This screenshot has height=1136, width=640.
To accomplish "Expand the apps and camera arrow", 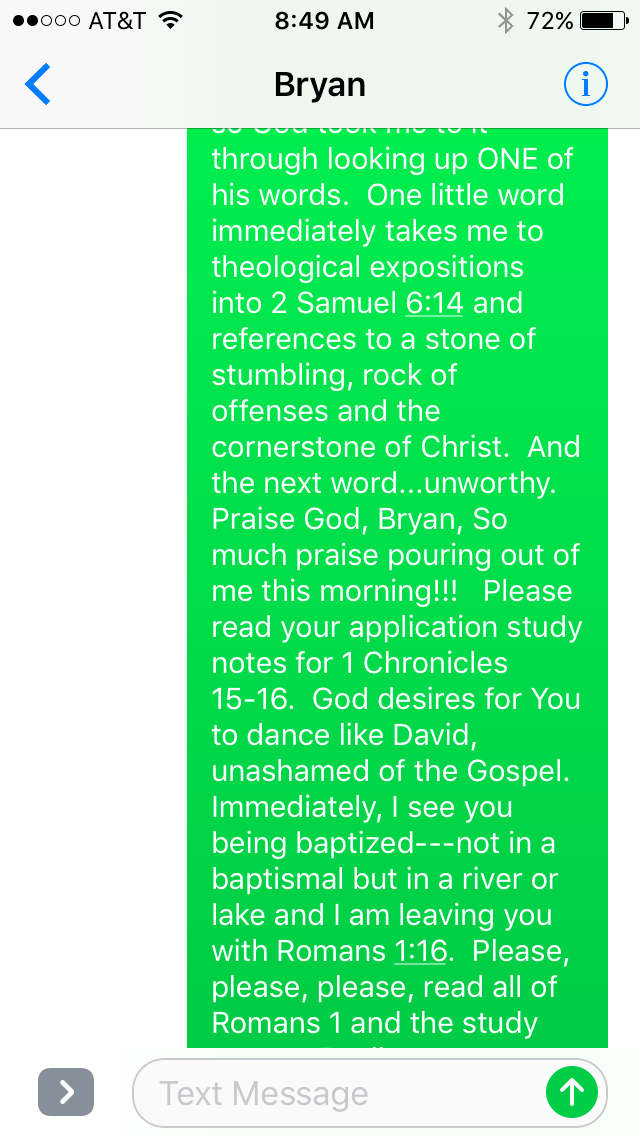I will (x=66, y=1092).
